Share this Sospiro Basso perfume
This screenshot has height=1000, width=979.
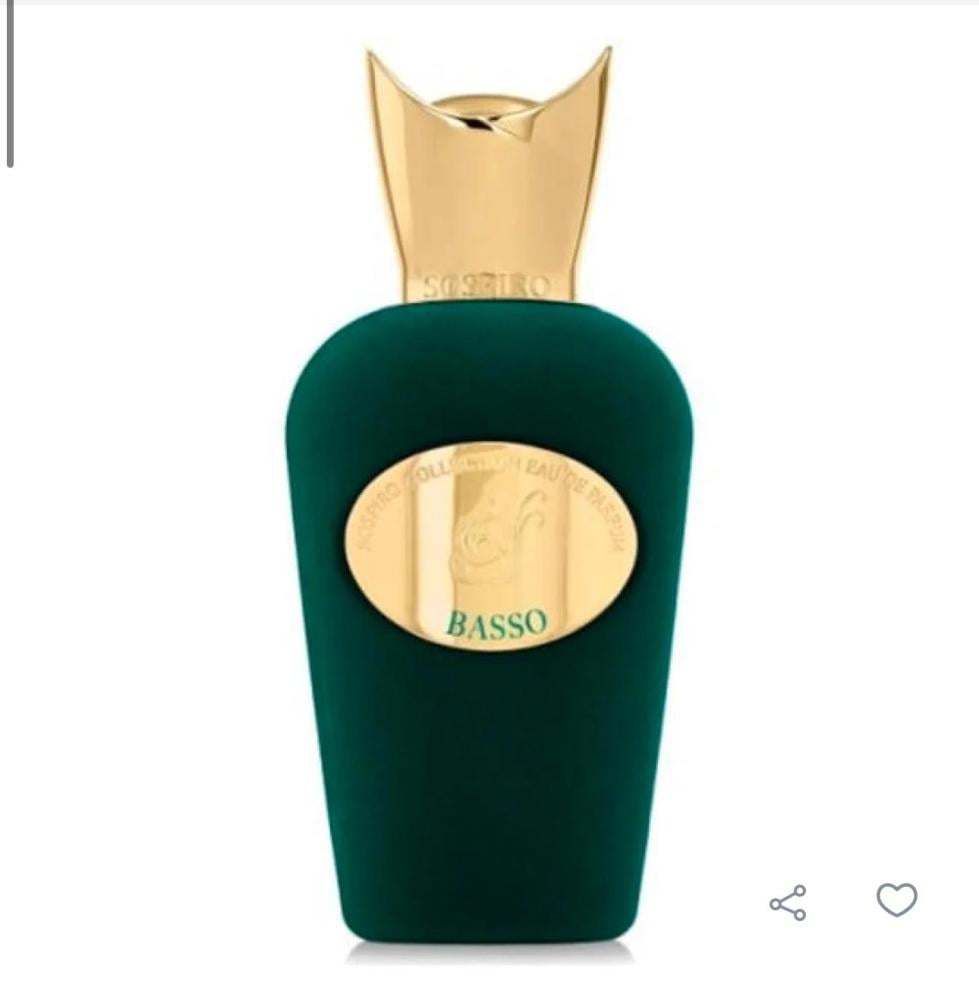pyautogui.click(x=788, y=902)
